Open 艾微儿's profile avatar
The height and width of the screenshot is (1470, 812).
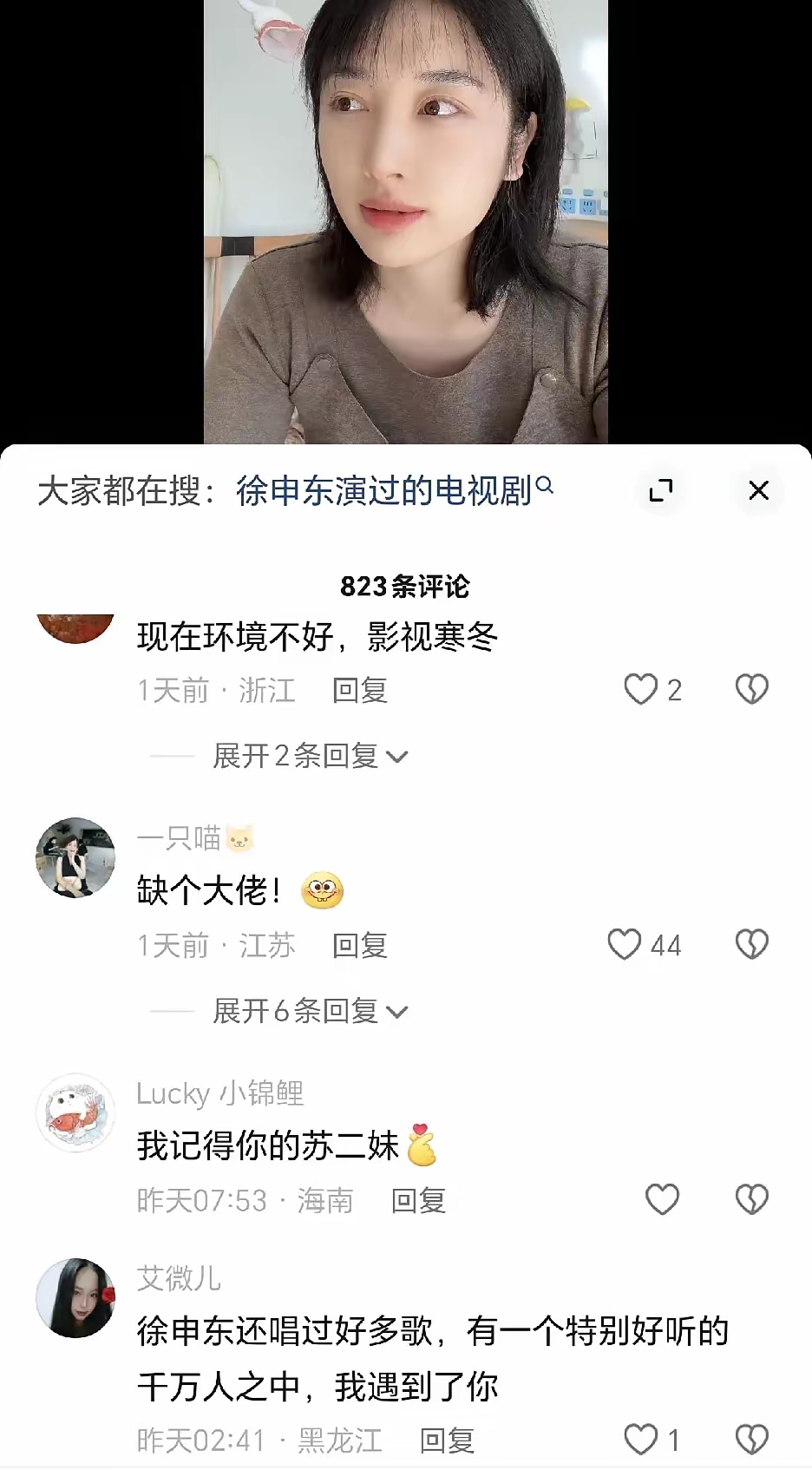[x=75, y=1298]
